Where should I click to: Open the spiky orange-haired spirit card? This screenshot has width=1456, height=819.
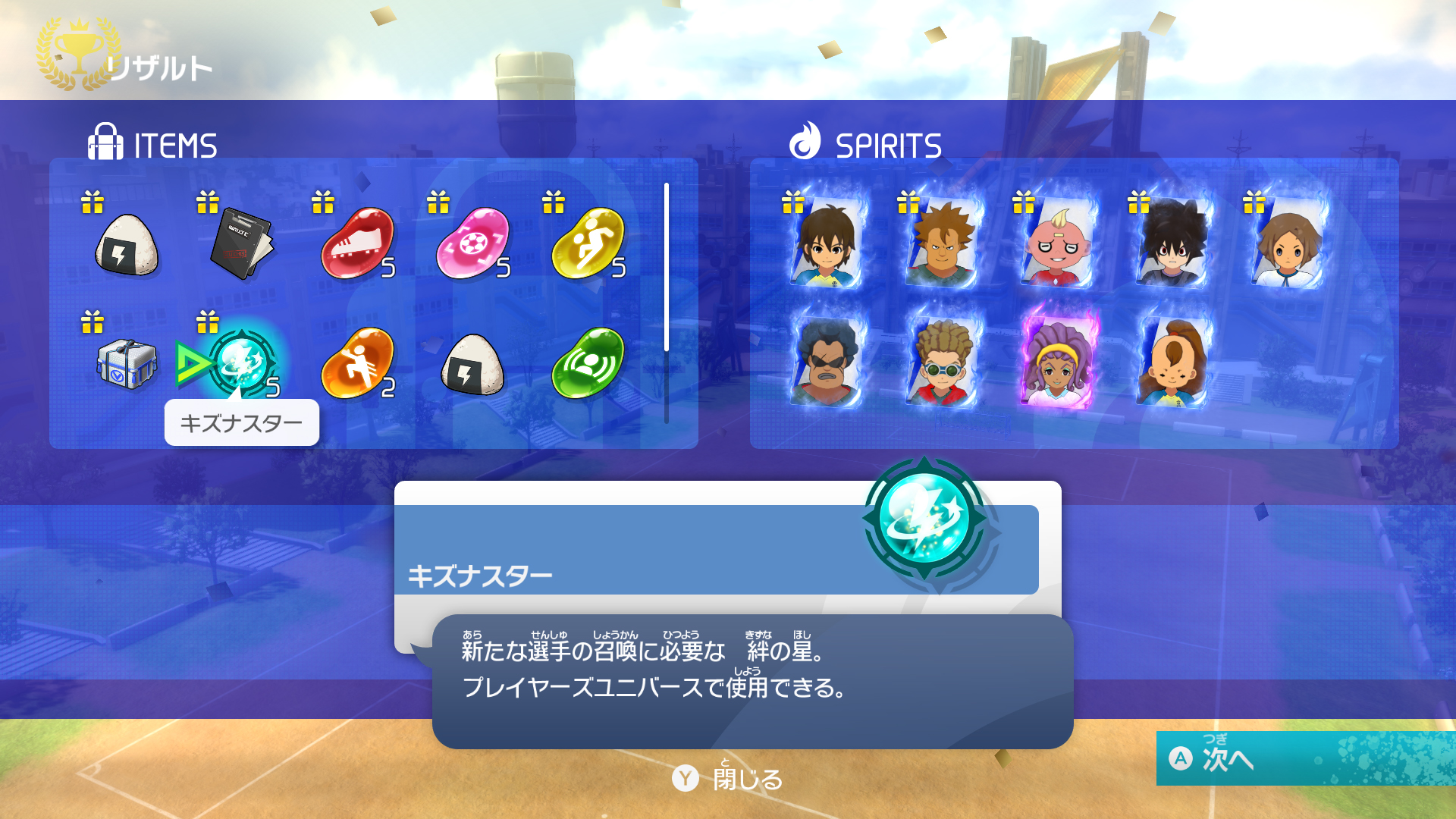tap(942, 244)
